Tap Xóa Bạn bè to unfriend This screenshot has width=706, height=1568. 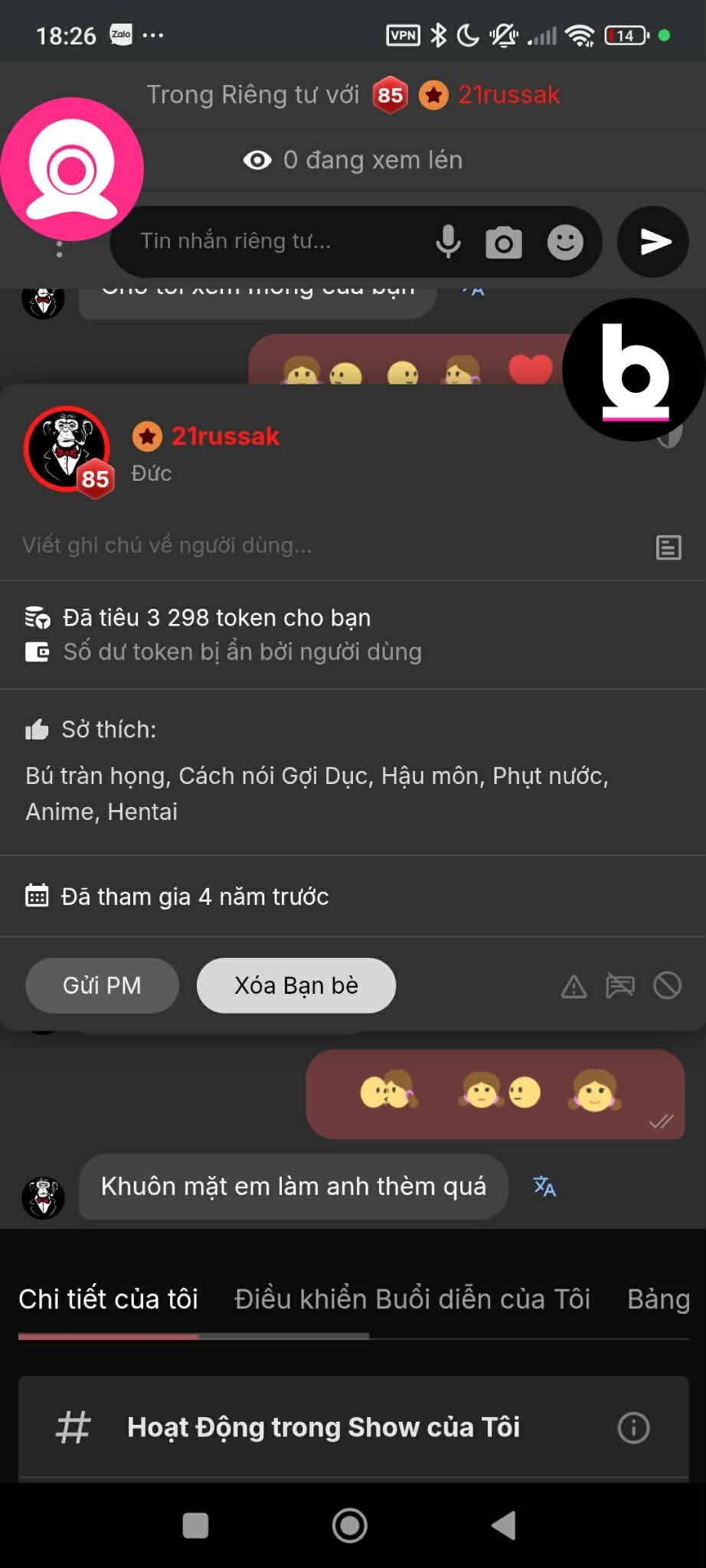pos(296,985)
